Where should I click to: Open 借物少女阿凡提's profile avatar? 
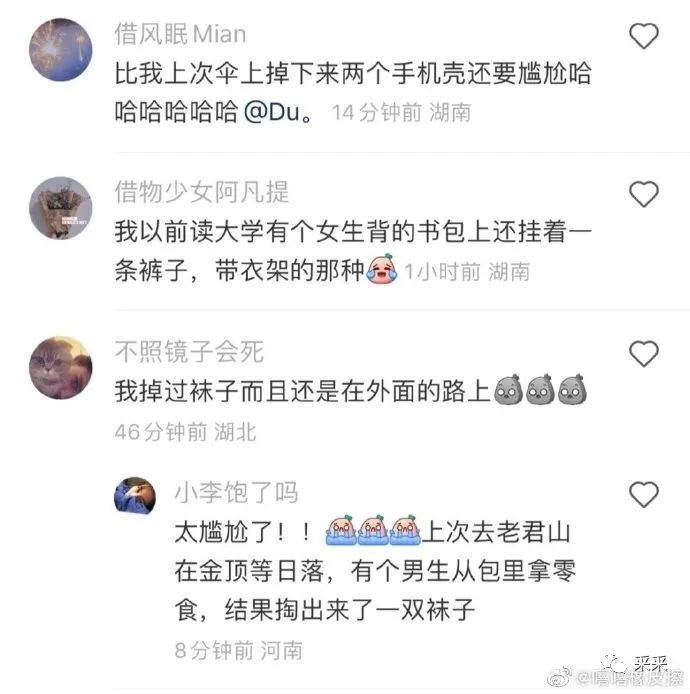click(x=60, y=208)
